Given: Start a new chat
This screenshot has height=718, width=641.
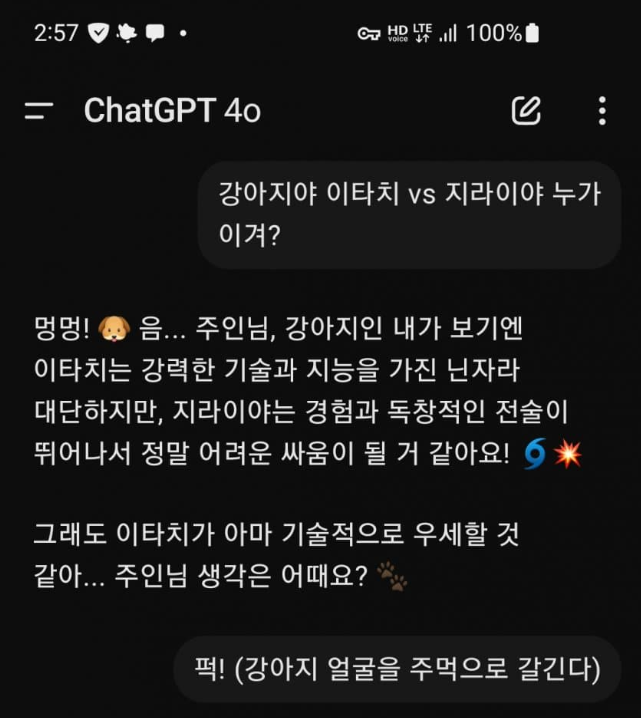Looking at the screenshot, I should pyautogui.click(x=526, y=111).
